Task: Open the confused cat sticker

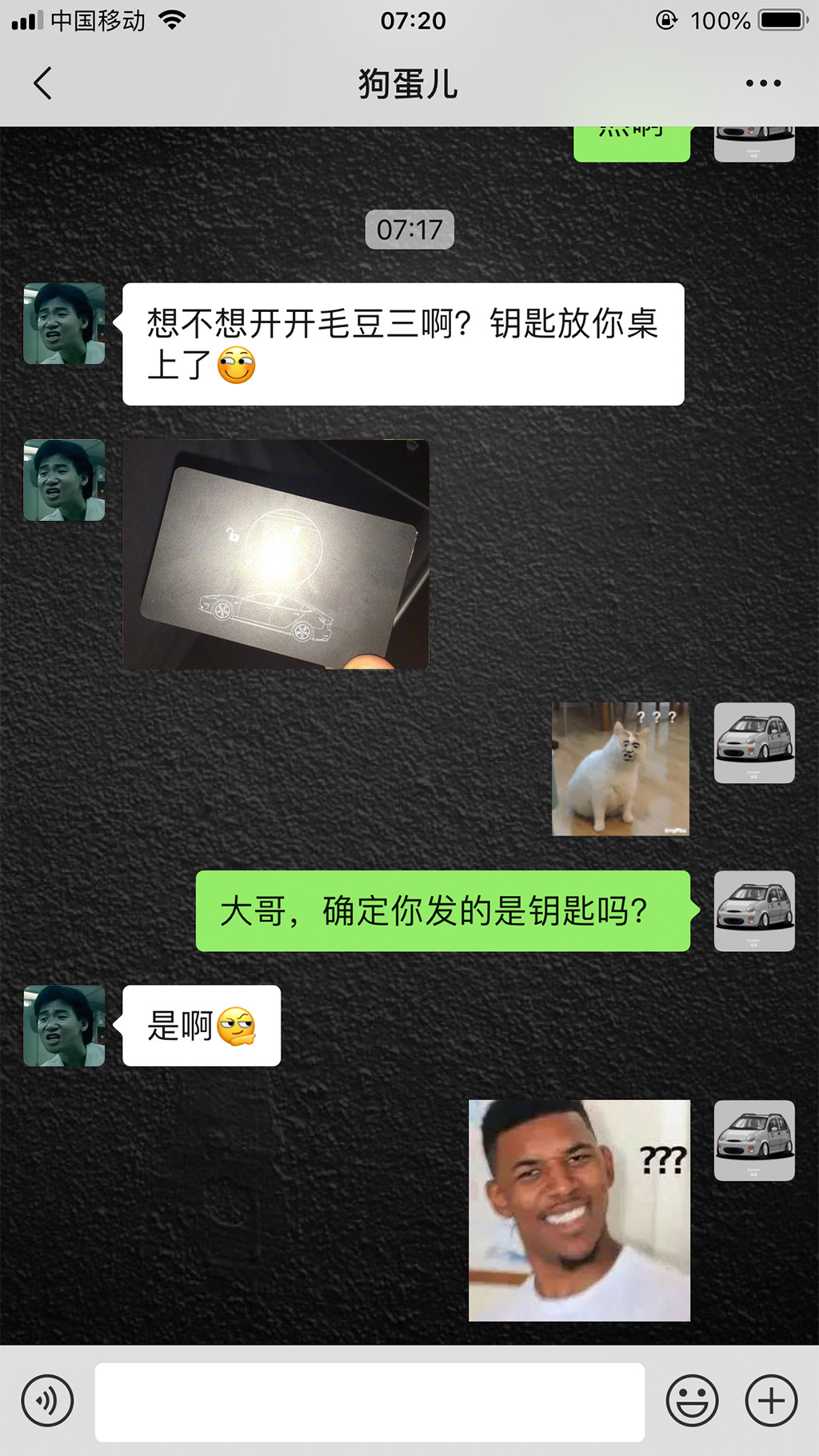Action: pos(621,769)
